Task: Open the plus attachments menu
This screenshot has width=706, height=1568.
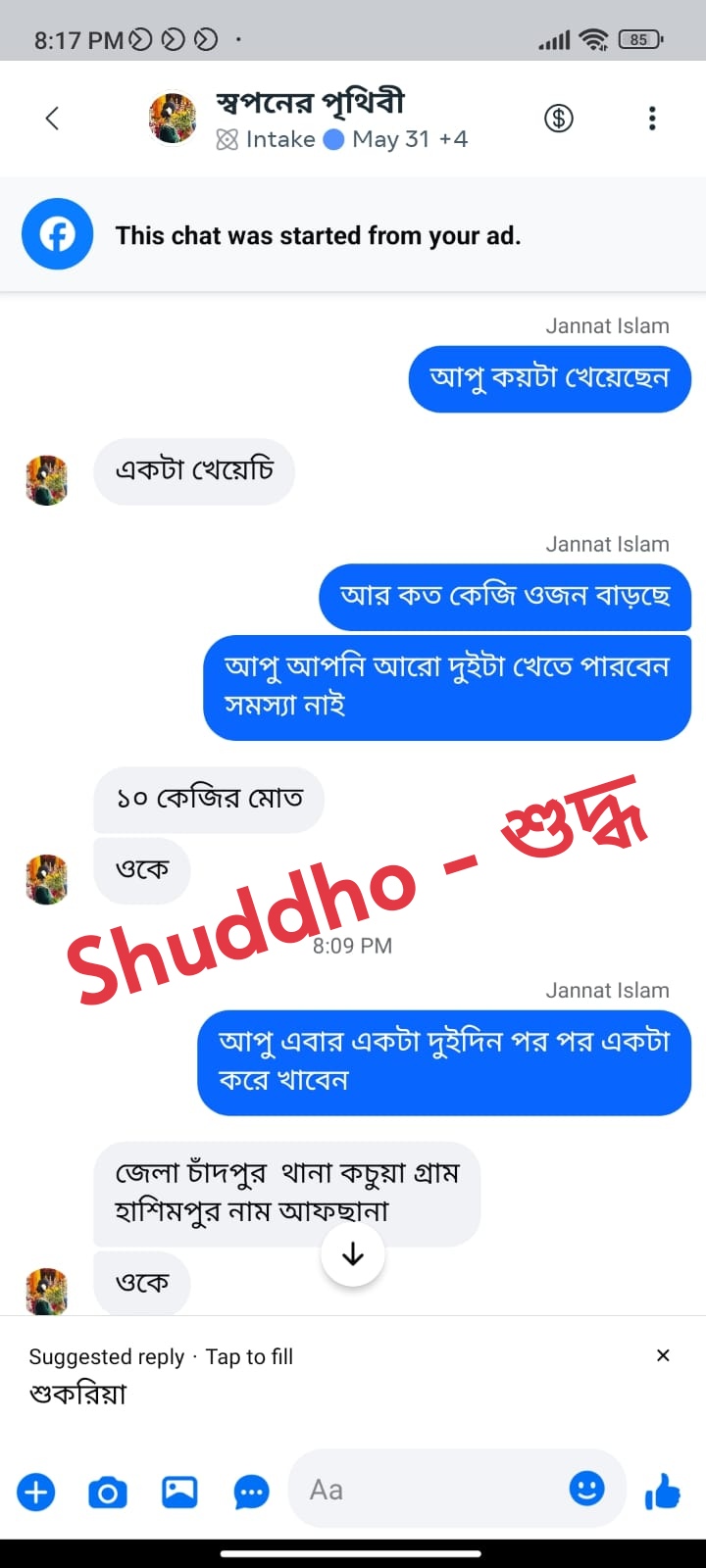Action: click(x=36, y=1493)
